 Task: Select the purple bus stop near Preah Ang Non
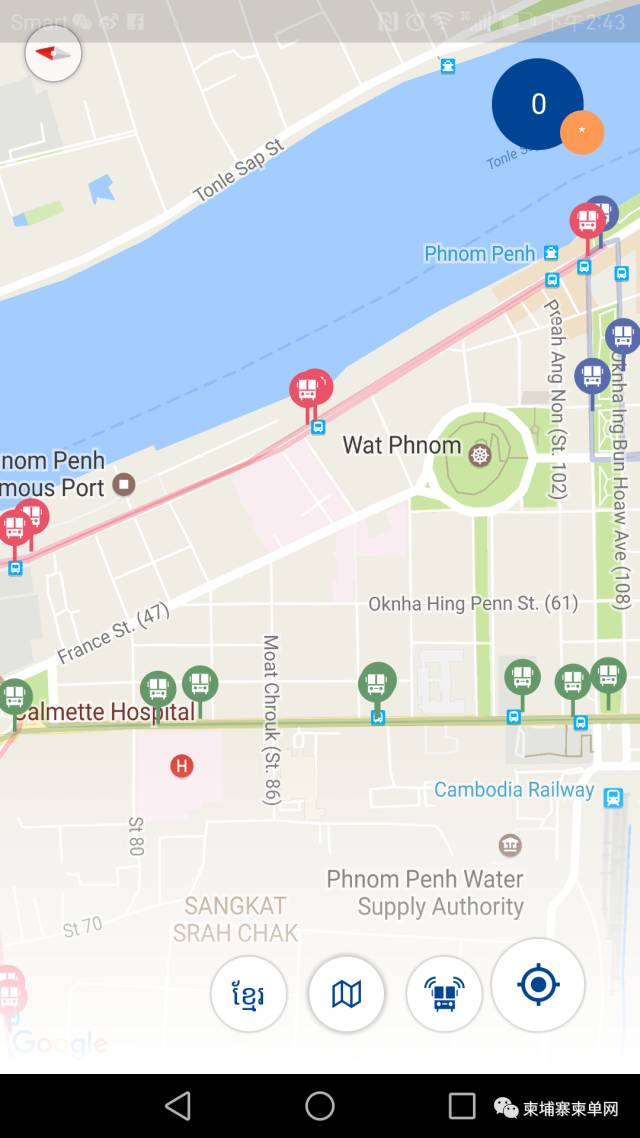click(x=592, y=377)
